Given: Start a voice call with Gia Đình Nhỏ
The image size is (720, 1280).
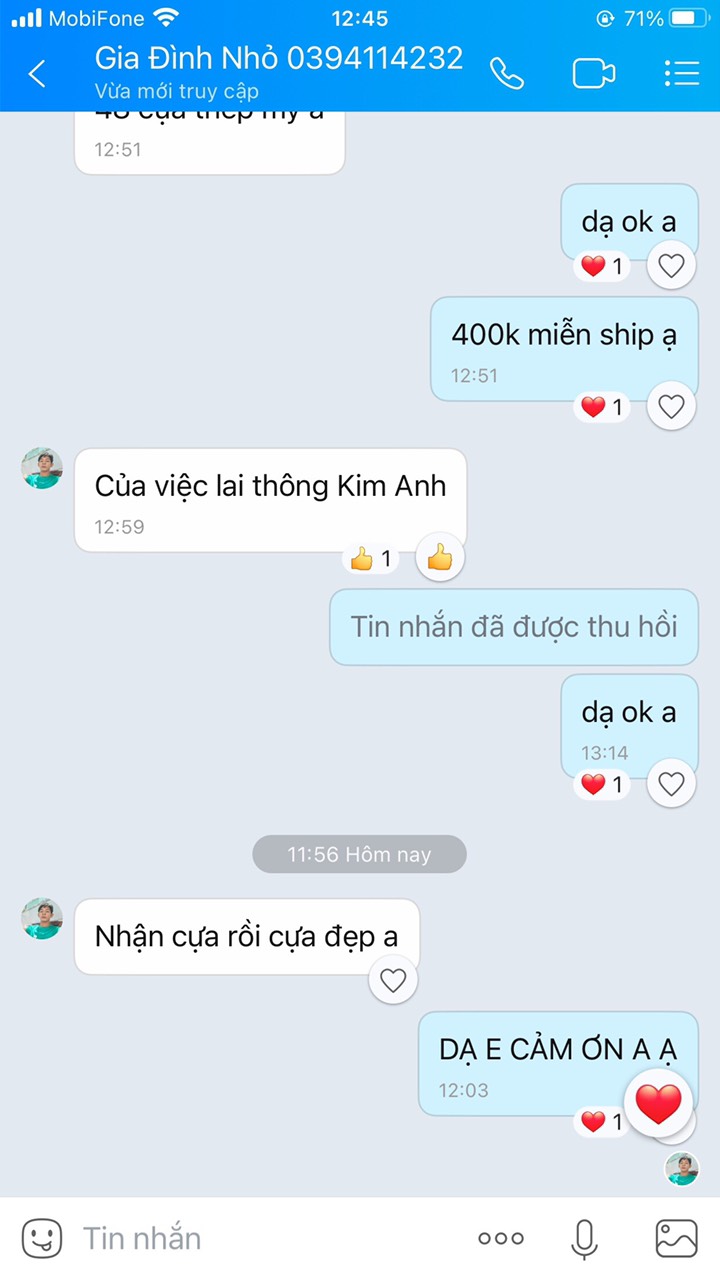Looking at the screenshot, I should 507,73.
